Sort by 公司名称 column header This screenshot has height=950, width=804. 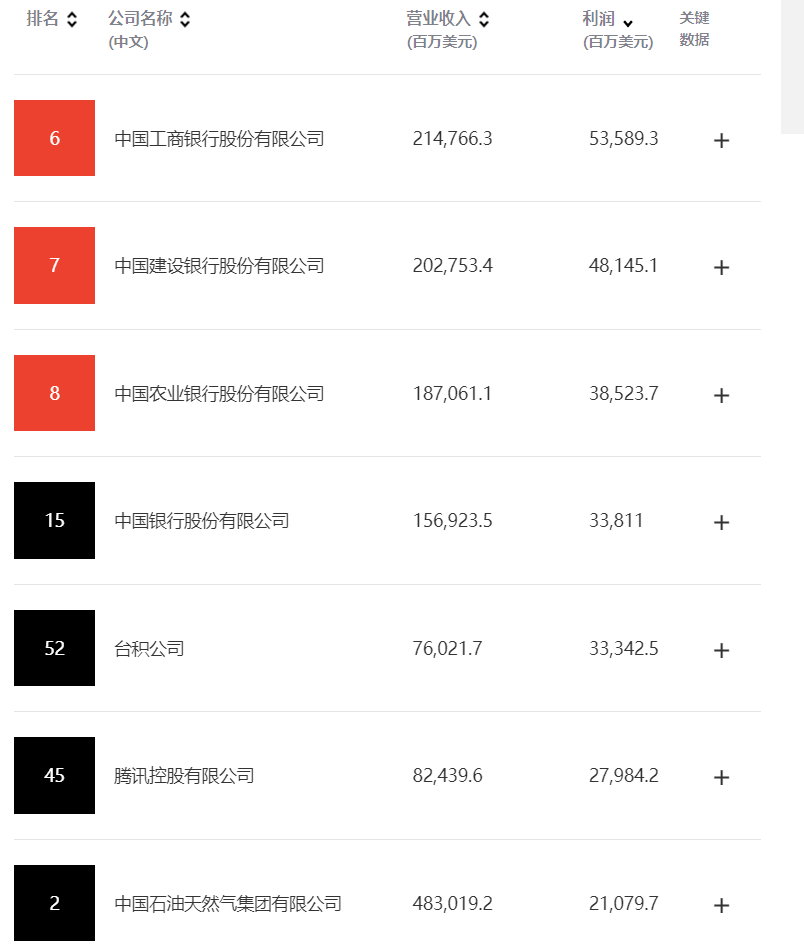tap(150, 19)
